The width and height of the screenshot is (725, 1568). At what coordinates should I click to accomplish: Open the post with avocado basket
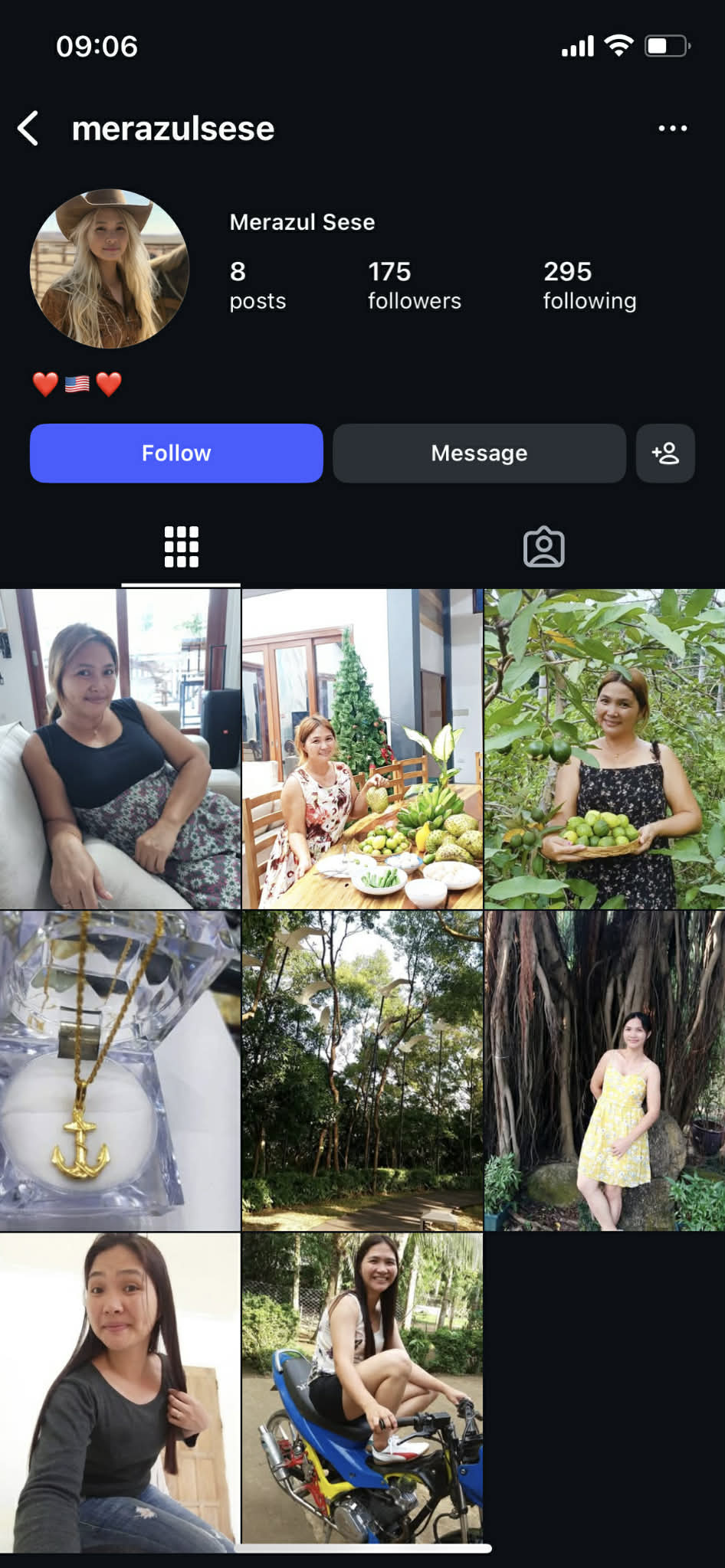(x=605, y=748)
